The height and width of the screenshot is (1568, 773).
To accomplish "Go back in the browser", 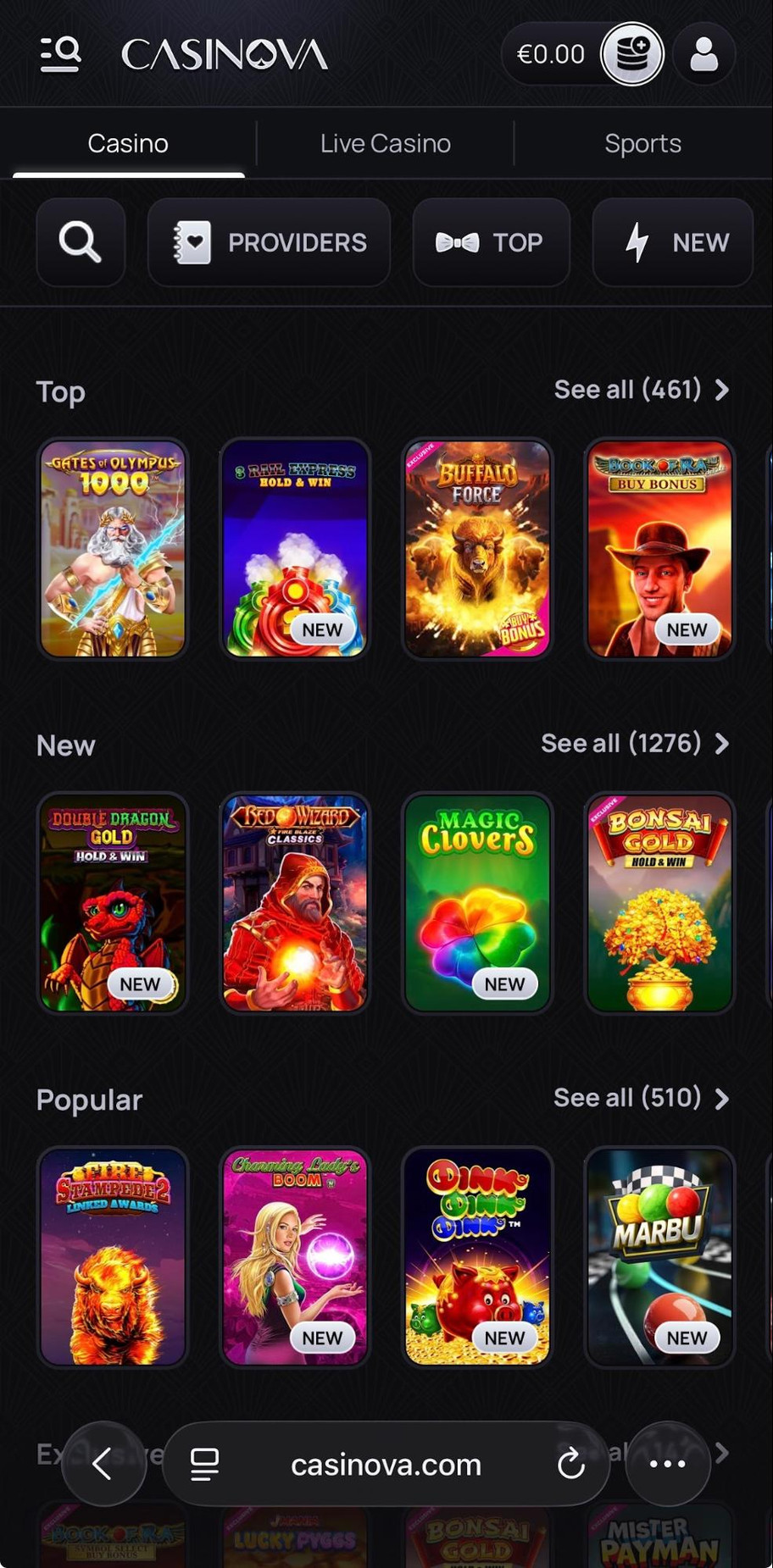I will pos(103,1464).
